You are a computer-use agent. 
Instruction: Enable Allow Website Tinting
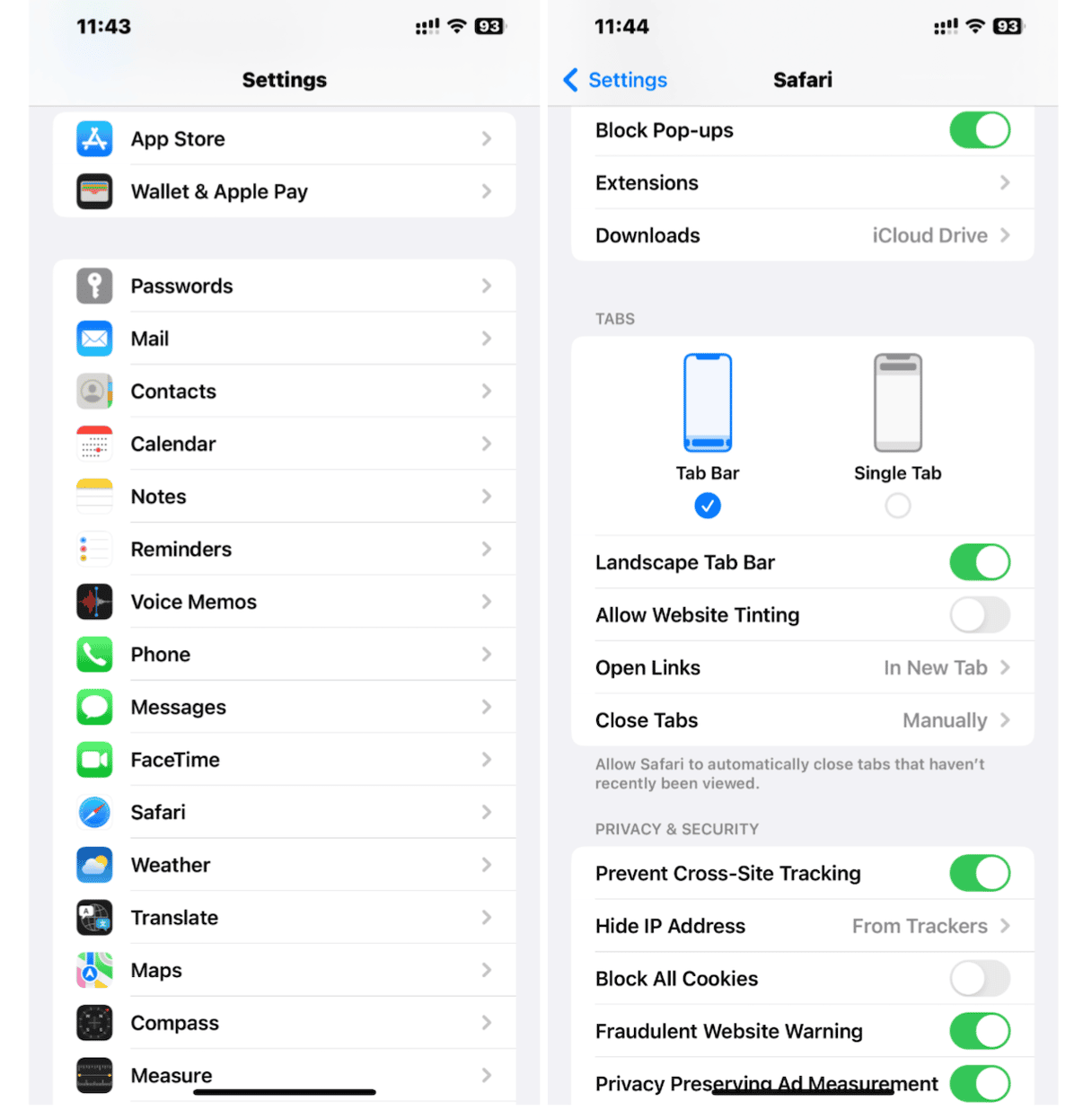979,615
